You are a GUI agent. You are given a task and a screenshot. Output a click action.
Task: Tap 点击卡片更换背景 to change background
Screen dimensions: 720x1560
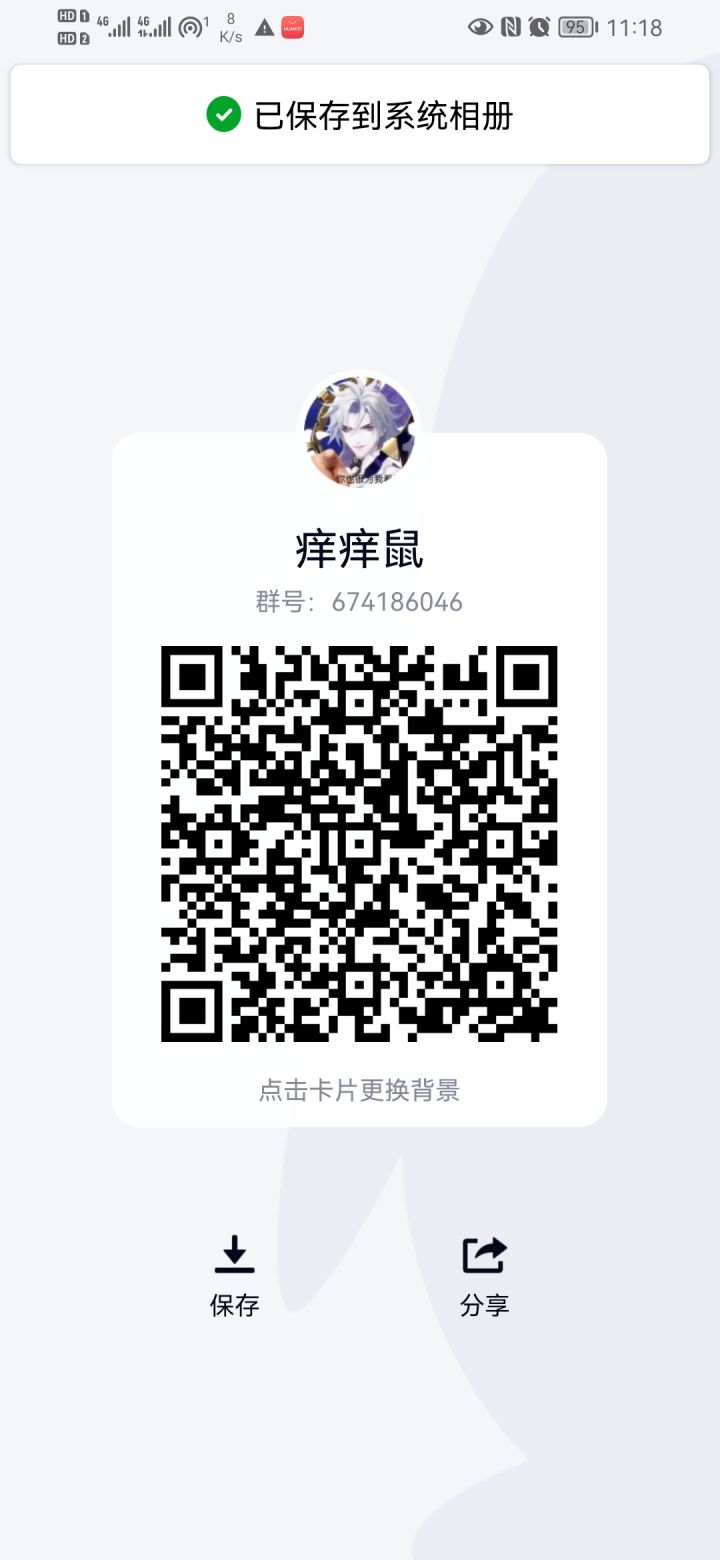[x=359, y=1090]
